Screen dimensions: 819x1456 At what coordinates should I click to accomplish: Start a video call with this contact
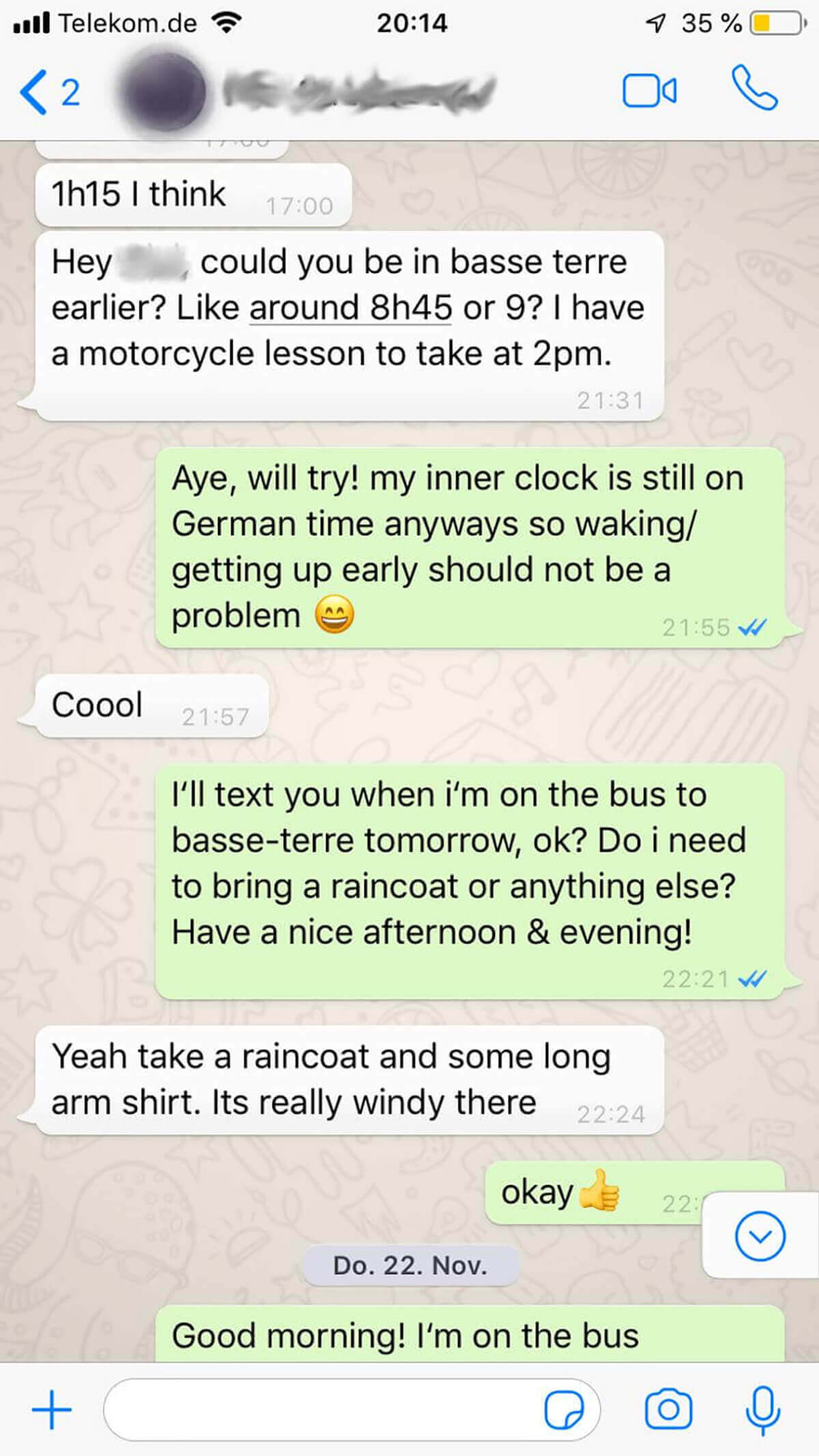click(649, 91)
